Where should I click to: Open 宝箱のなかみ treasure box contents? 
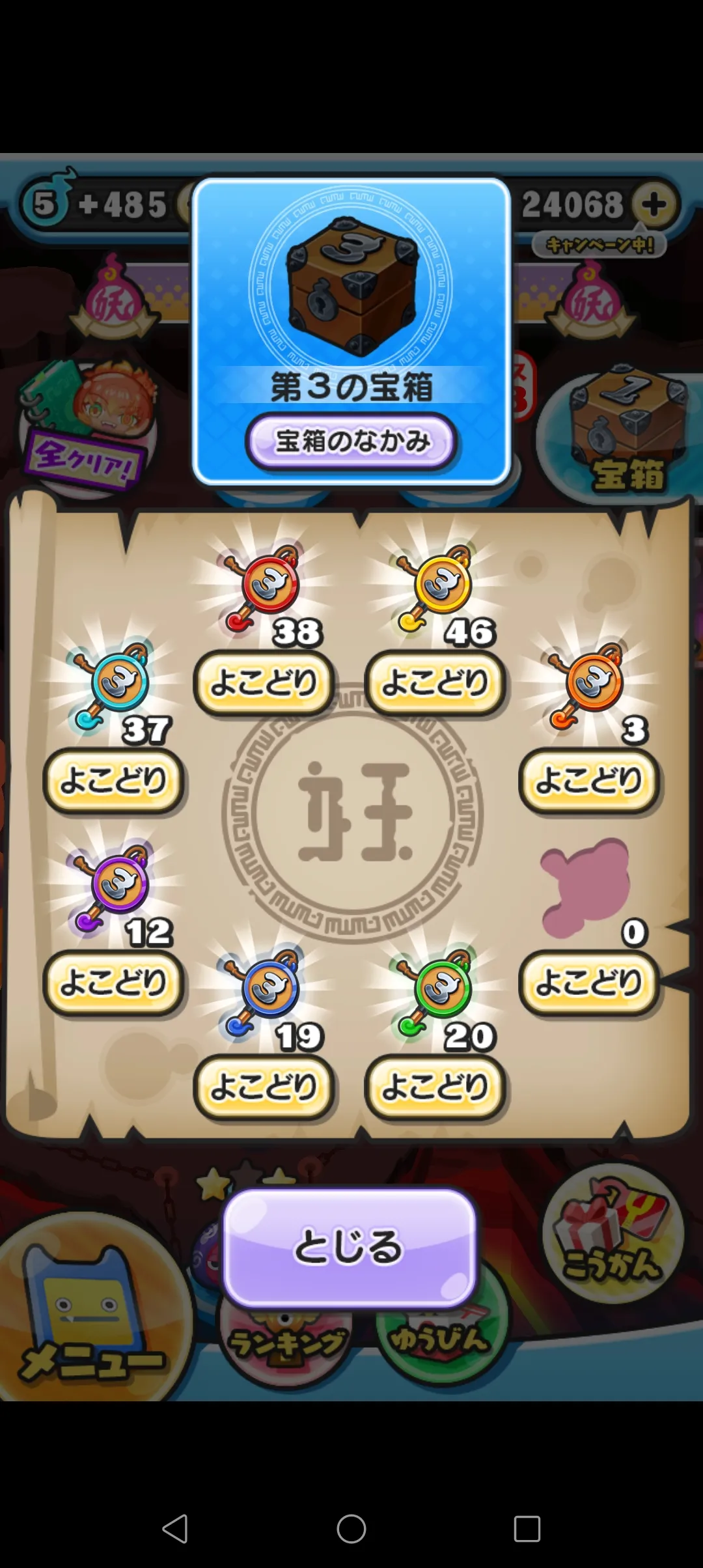pyautogui.click(x=351, y=442)
